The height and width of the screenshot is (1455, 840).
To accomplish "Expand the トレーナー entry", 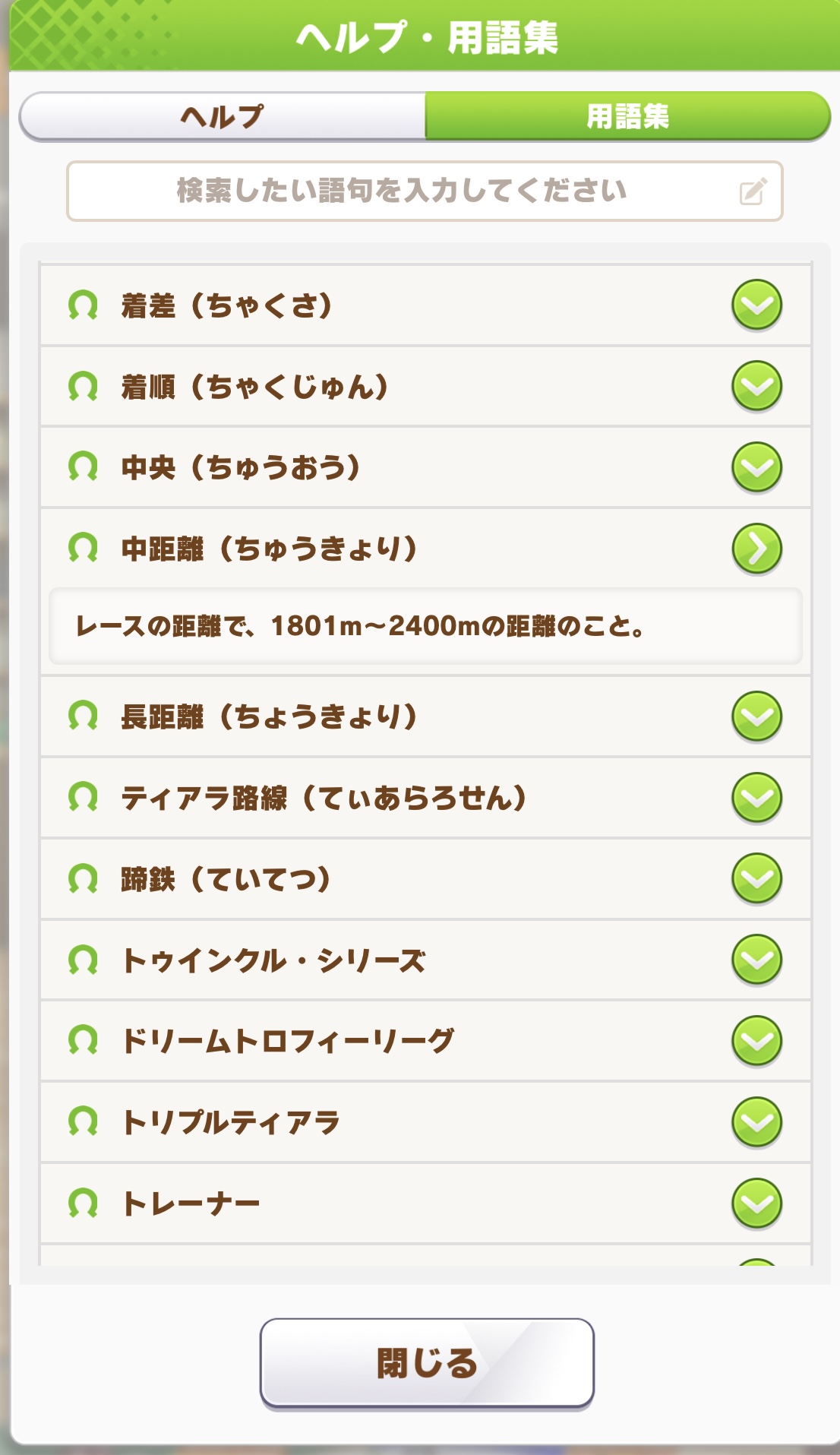I will 756,1204.
